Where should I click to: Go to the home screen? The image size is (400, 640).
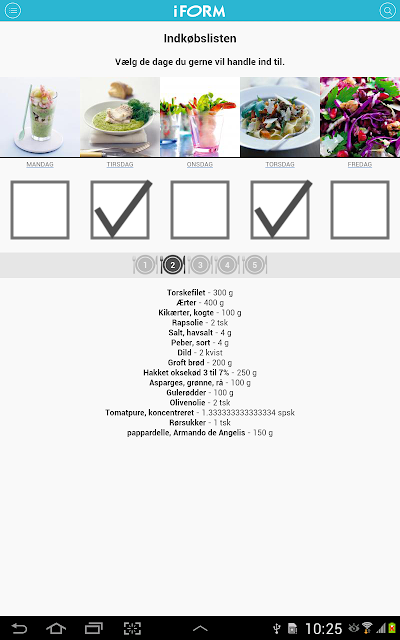click(x=56, y=628)
